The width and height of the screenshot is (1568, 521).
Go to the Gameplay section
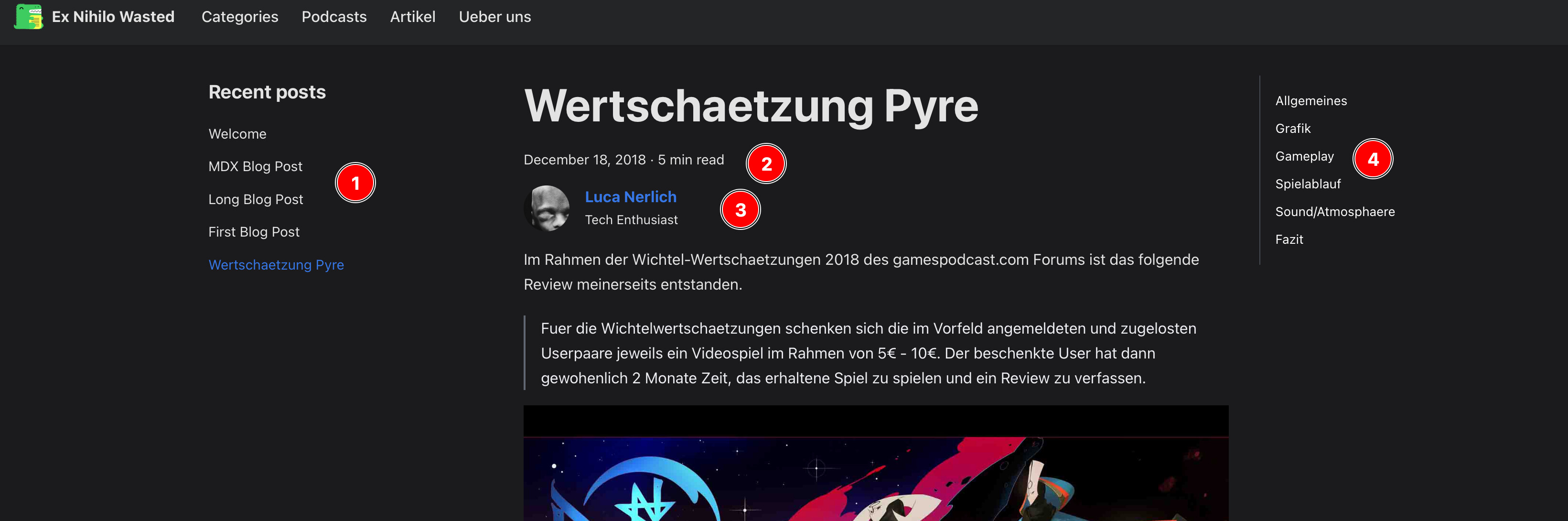click(1304, 156)
